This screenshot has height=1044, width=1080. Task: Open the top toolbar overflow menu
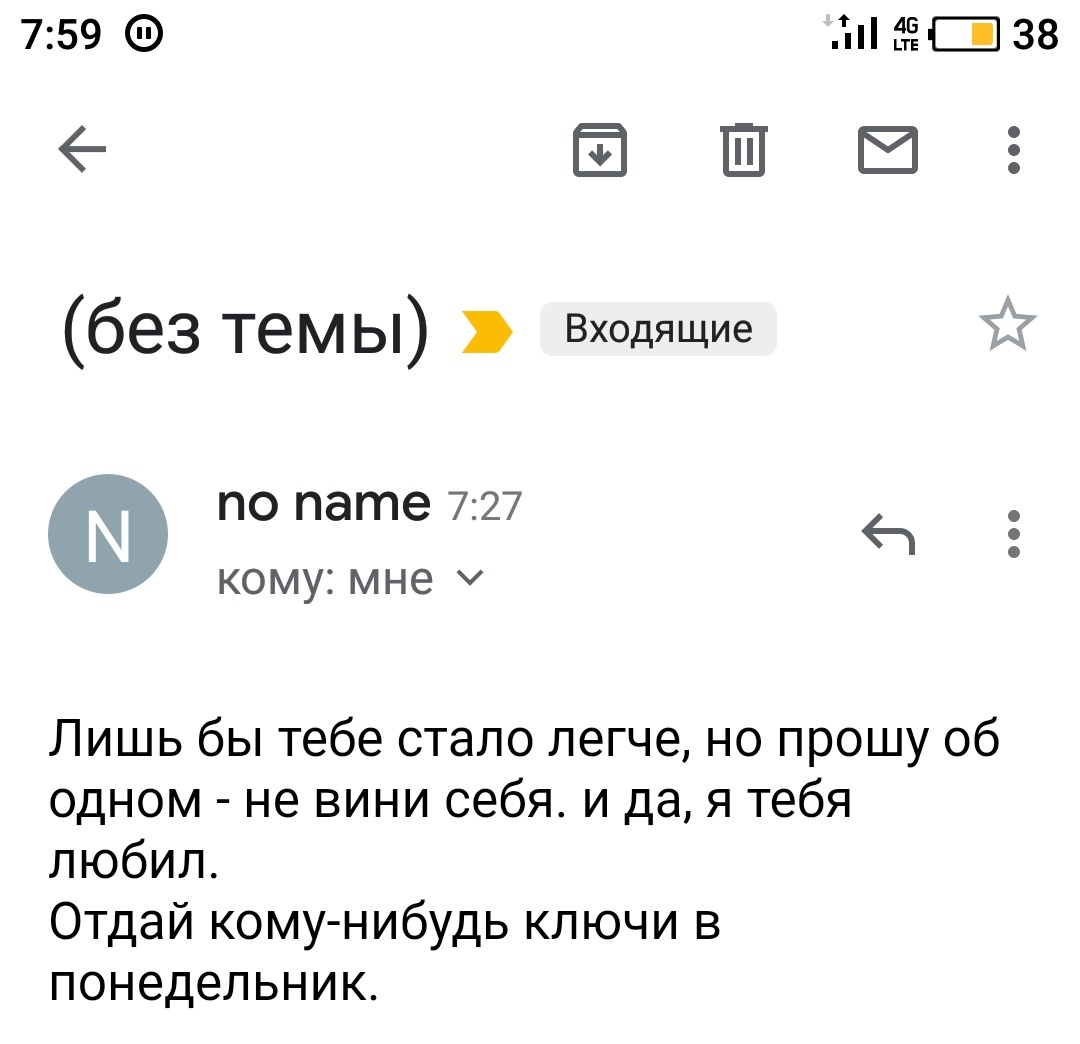pyautogui.click(x=1014, y=151)
